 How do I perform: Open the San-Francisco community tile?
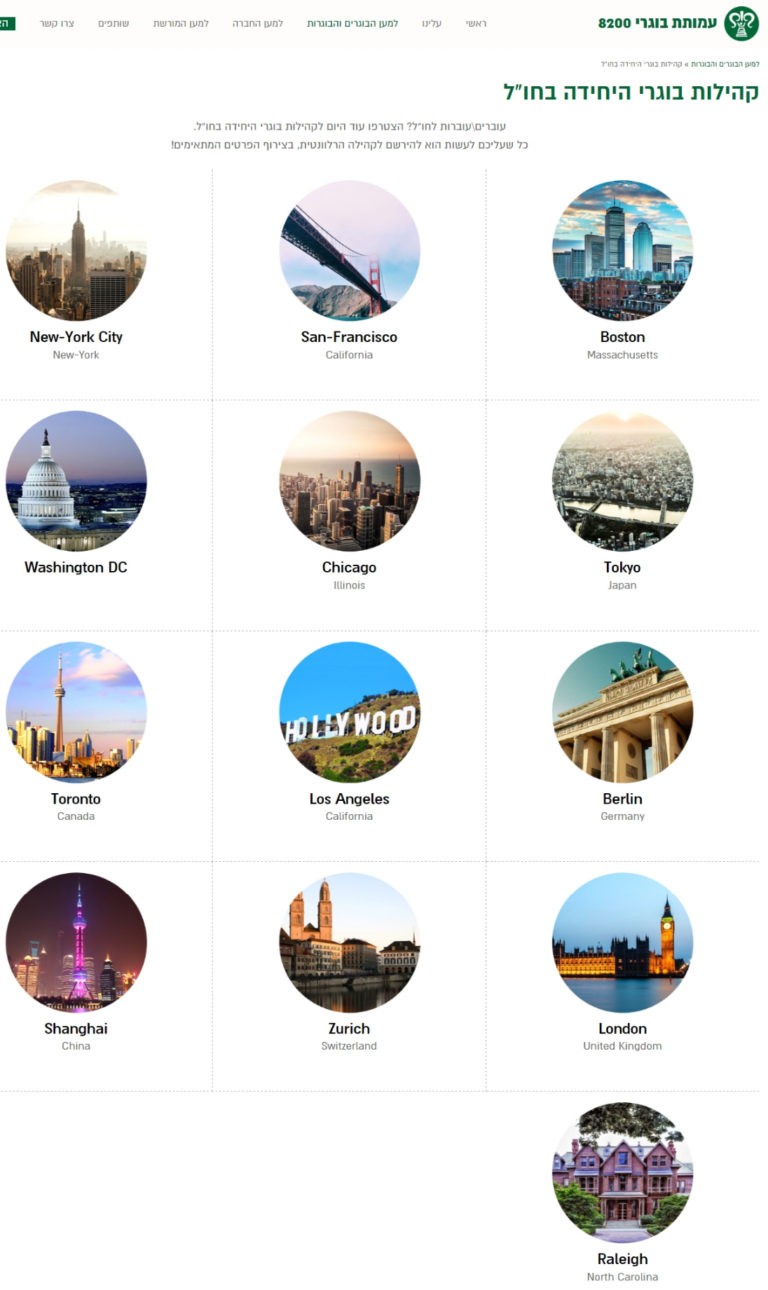[x=349, y=270]
